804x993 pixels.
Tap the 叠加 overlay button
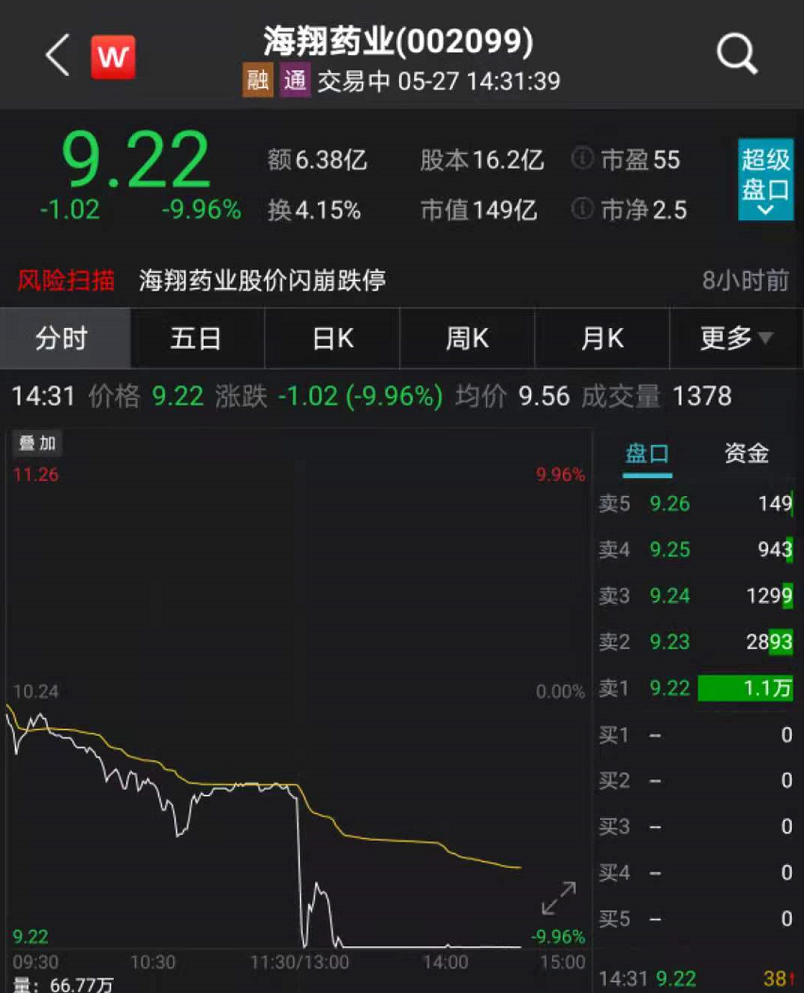tap(37, 444)
